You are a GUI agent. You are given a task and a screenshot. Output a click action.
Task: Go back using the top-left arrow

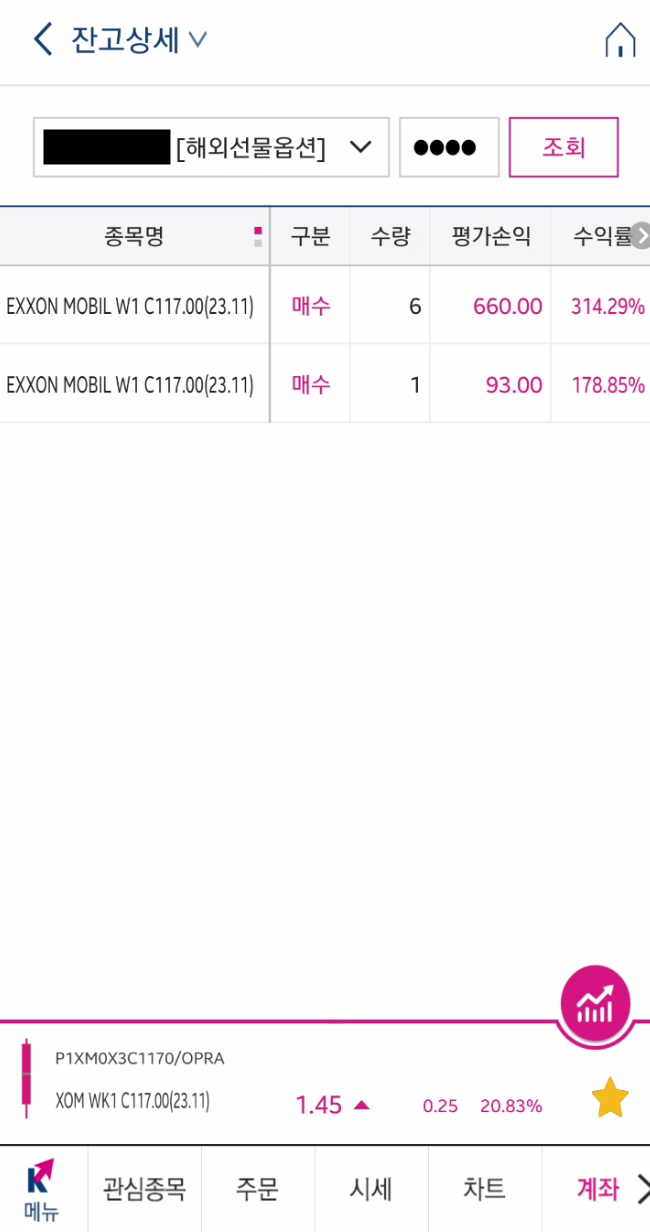[x=41, y=40]
